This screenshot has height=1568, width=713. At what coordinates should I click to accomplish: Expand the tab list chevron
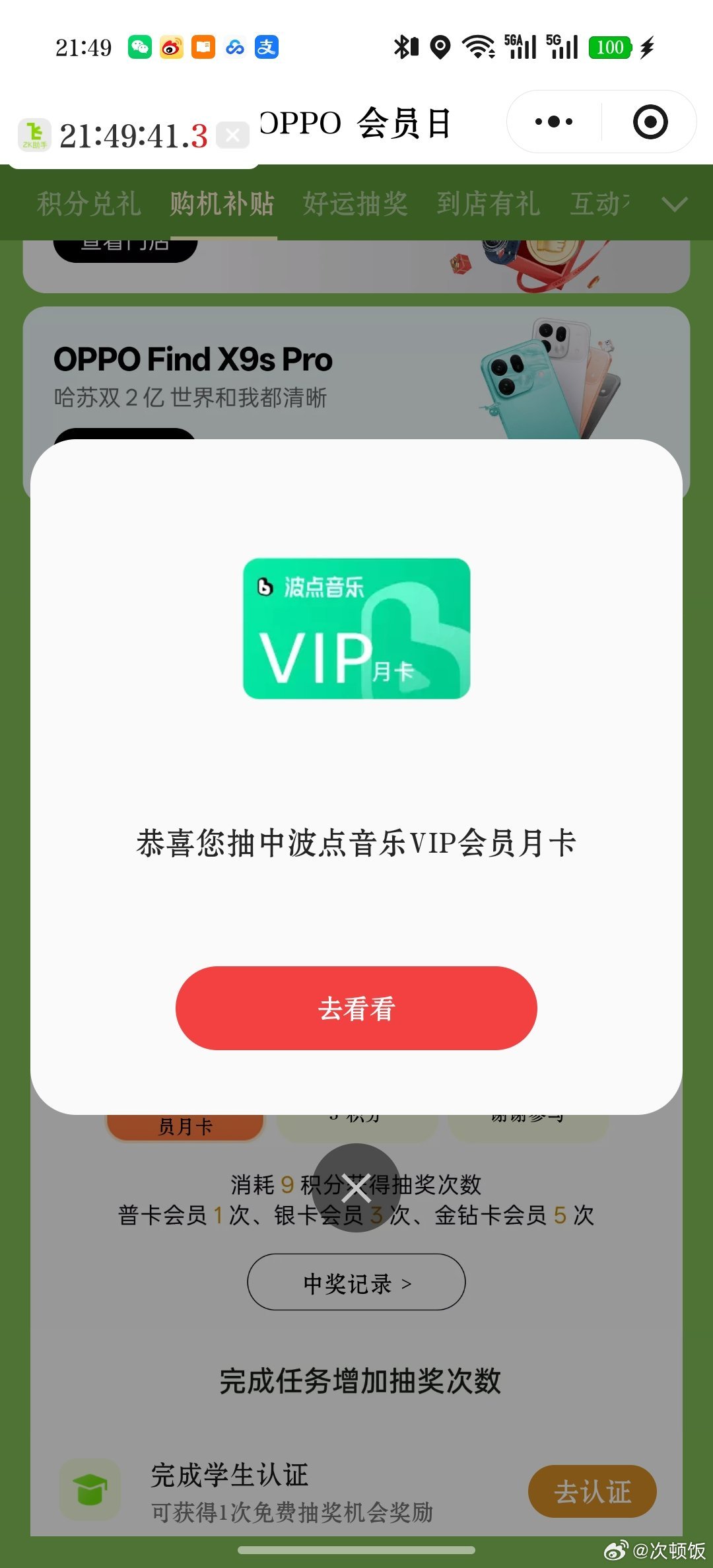pyautogui.click(x=674, y=203)
